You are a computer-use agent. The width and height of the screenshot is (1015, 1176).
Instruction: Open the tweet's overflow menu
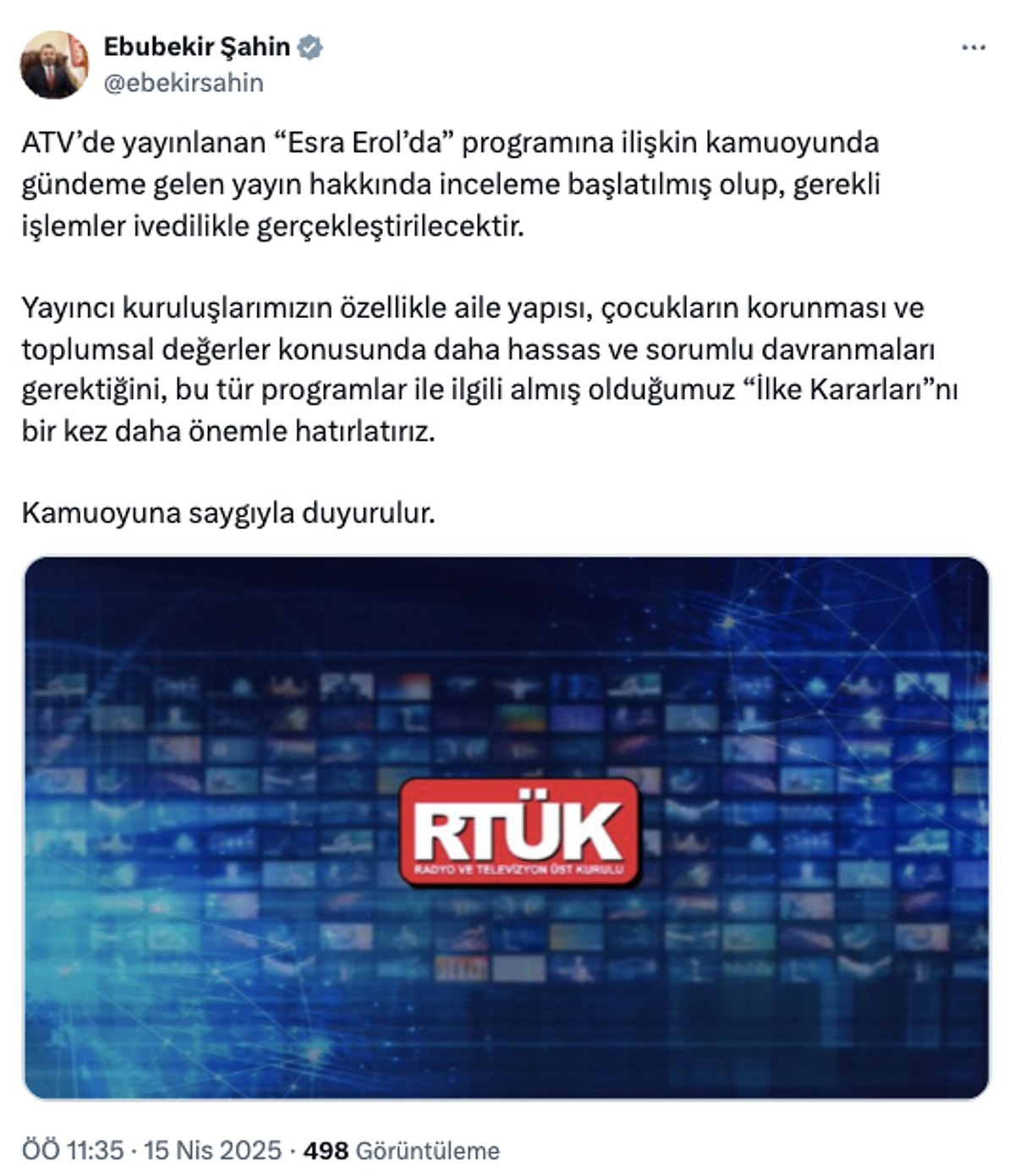click(x=974, y=48)
